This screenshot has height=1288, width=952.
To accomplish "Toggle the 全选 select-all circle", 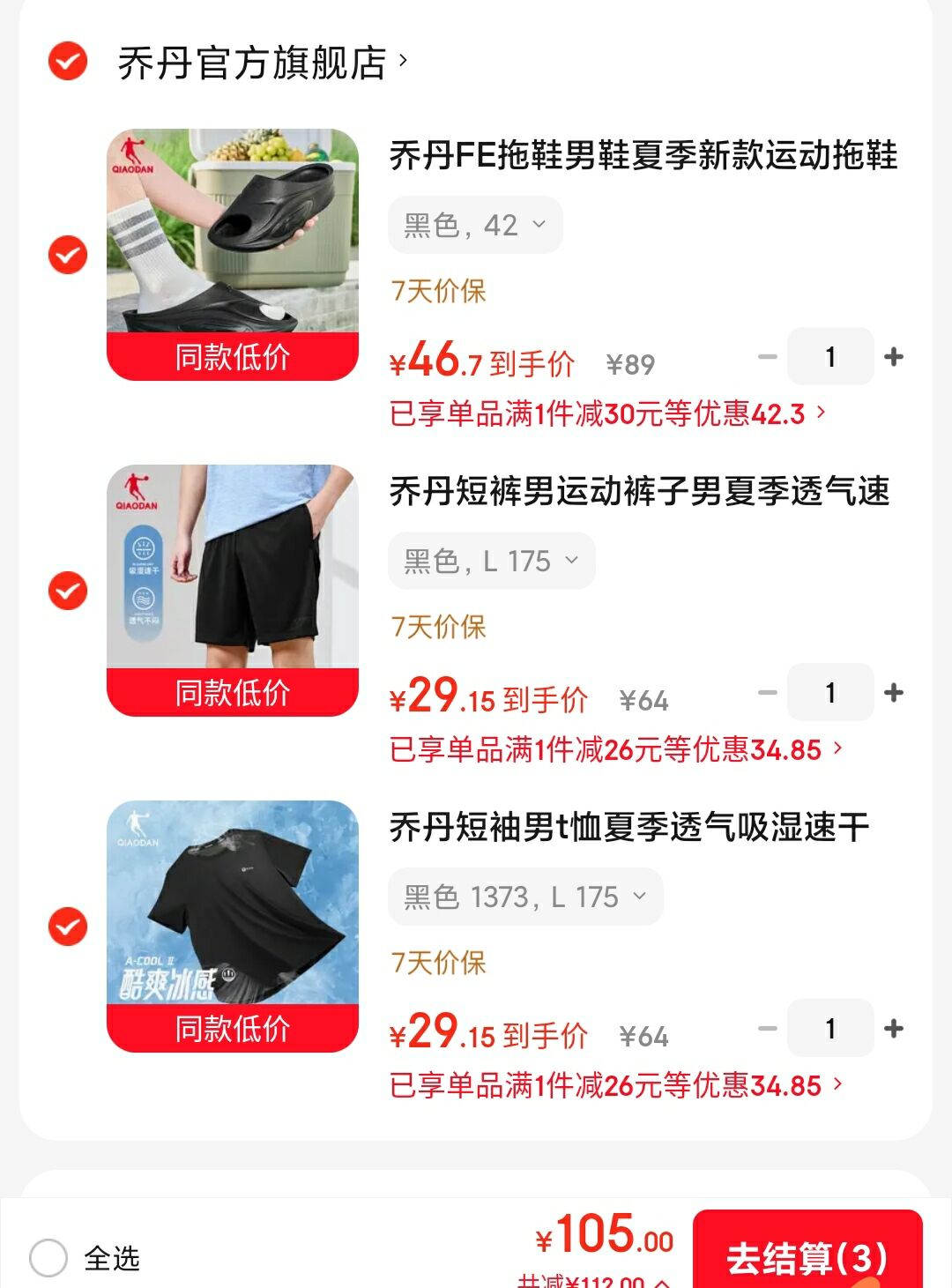I will point(48,1258).
